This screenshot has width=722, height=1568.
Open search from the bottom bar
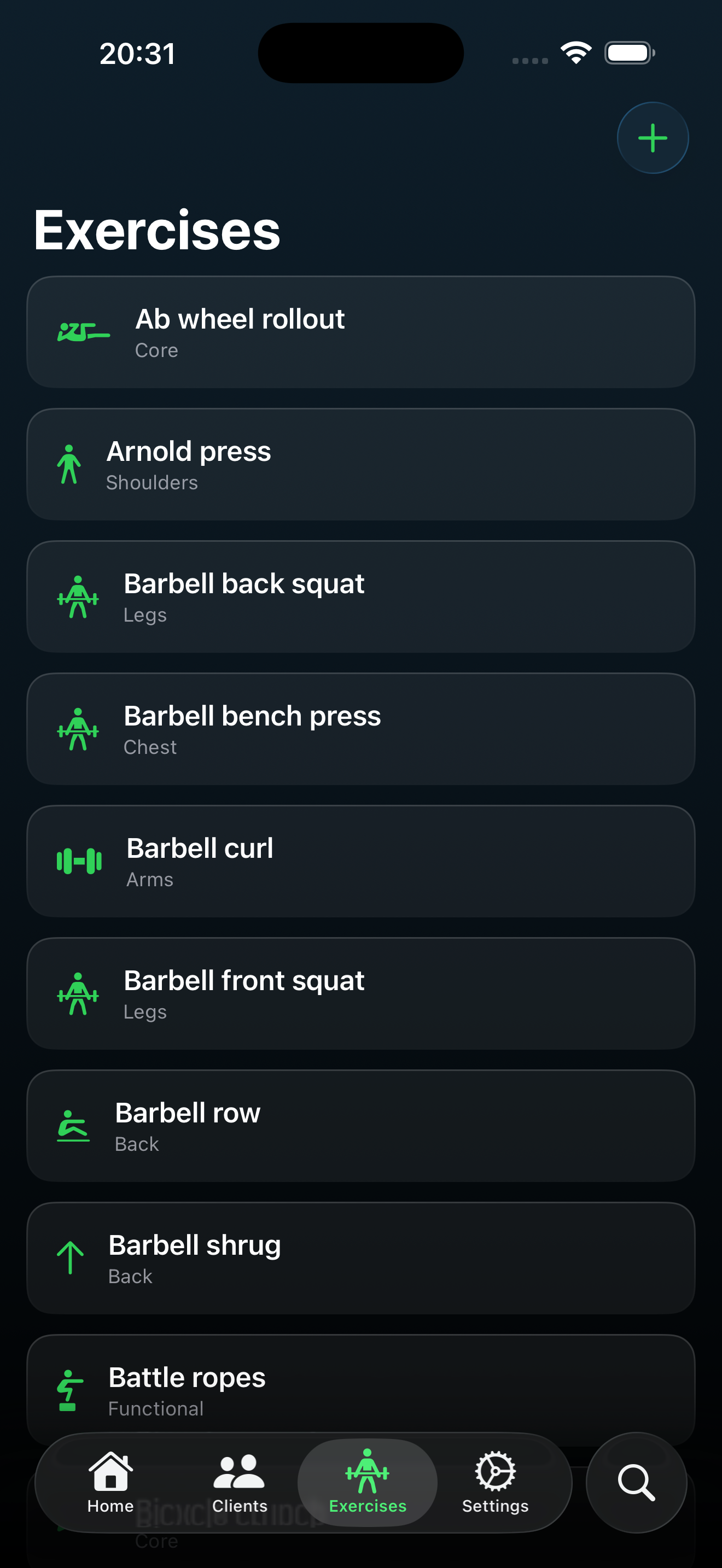click(636, 1483)
